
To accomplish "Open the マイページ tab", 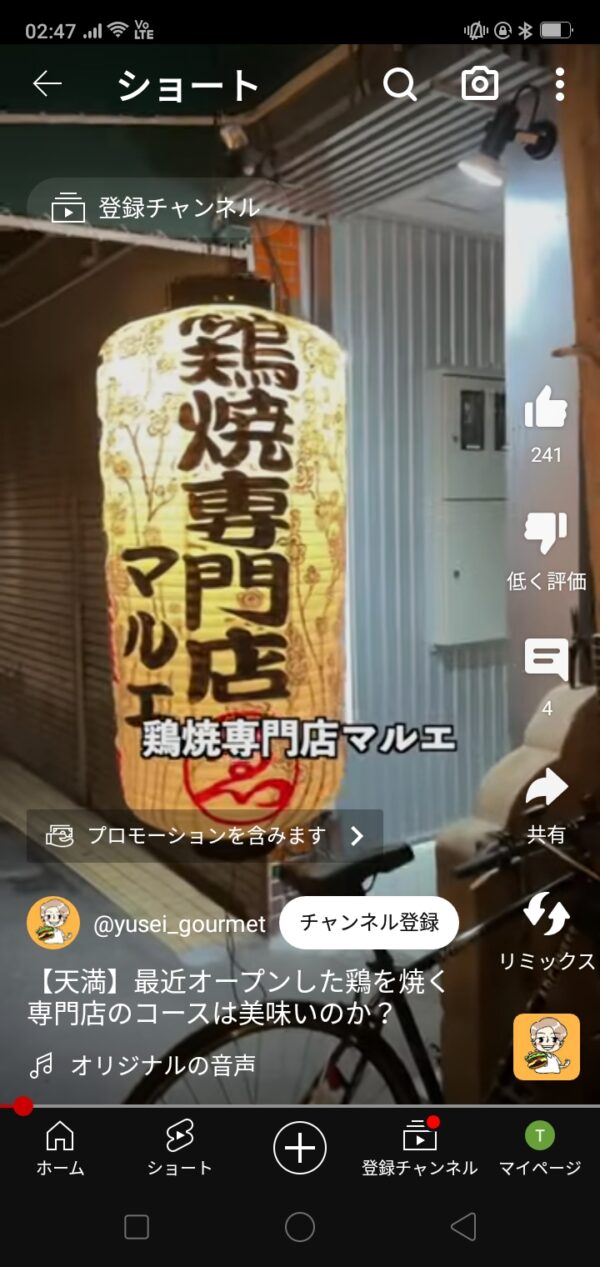I will 540,1147.
